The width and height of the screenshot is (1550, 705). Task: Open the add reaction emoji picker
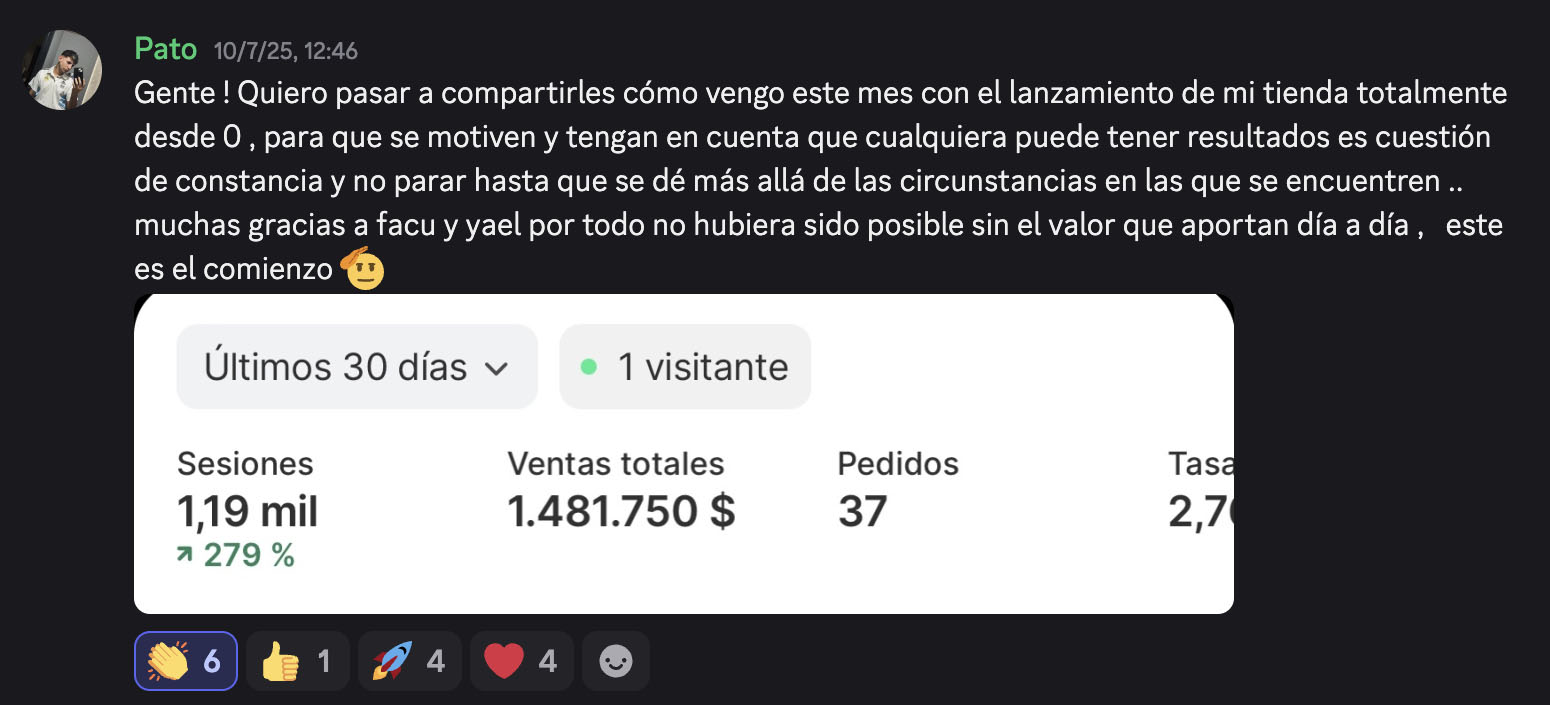pyautogui.click(x=615, y=661)
